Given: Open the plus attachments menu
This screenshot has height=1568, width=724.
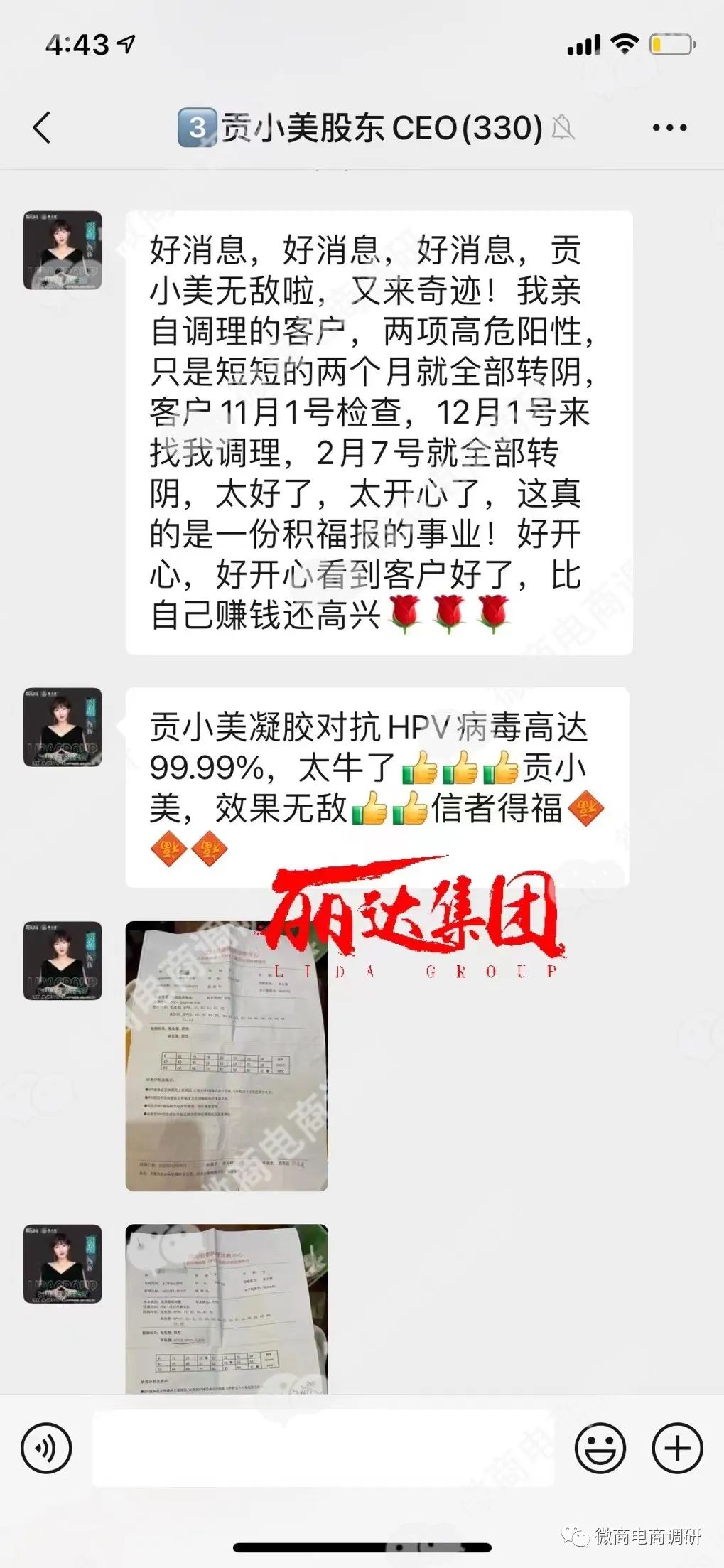Looking at the screenshot, I should coord(677,1448).
